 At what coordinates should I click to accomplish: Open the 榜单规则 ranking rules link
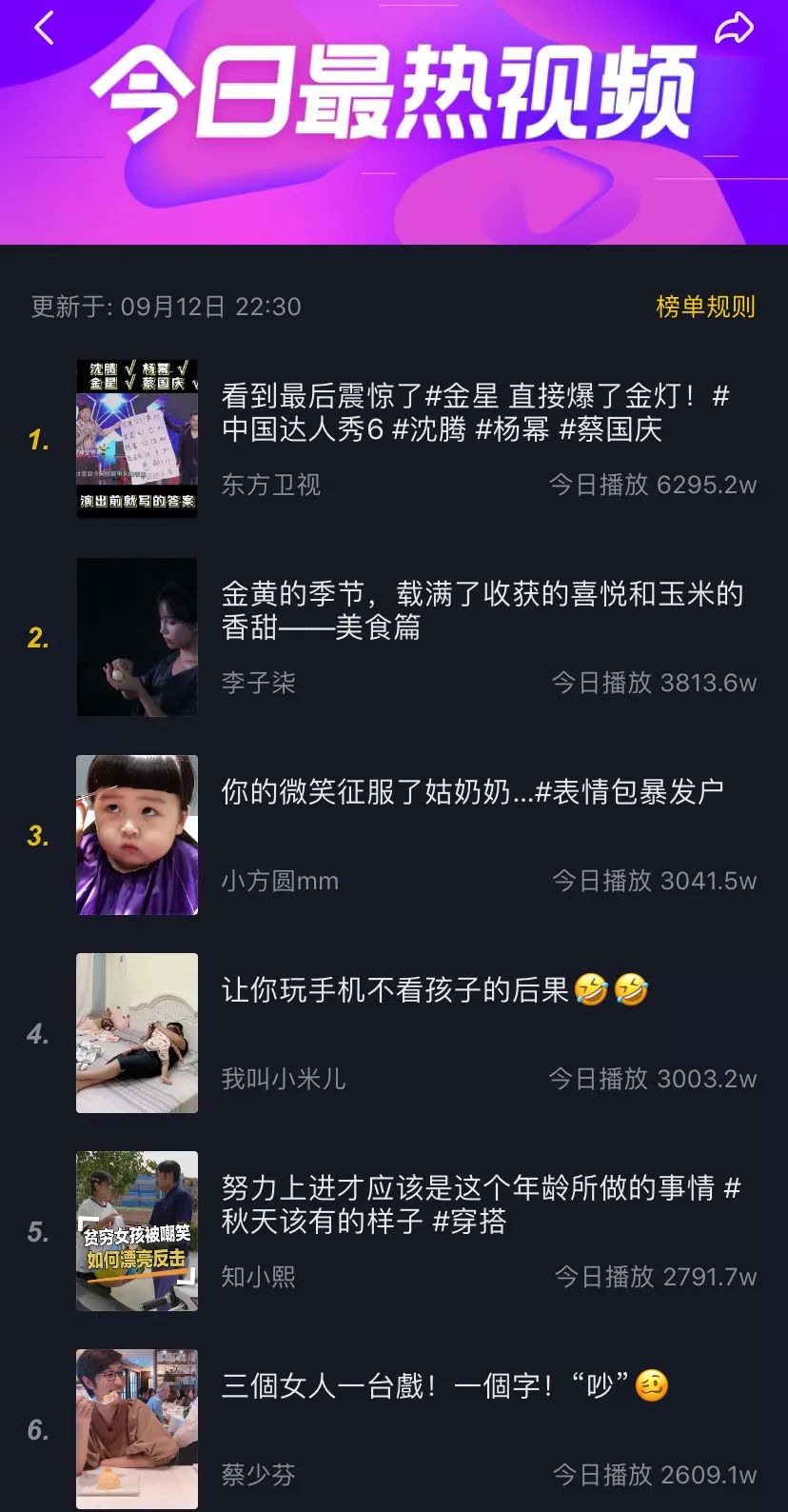[x=704, y=307]
